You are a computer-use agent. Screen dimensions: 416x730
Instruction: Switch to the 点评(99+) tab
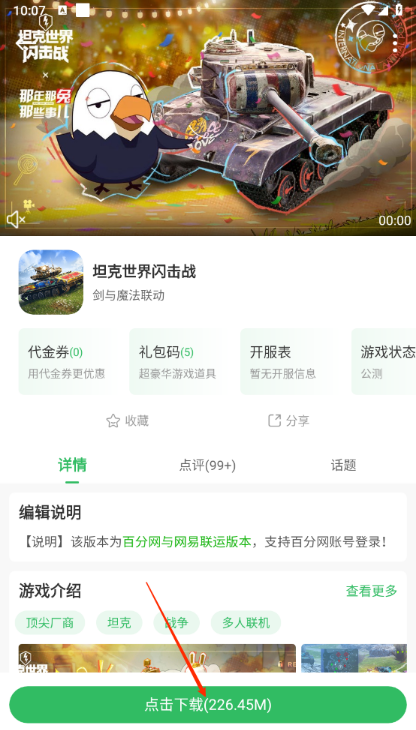tap(208, 465)
